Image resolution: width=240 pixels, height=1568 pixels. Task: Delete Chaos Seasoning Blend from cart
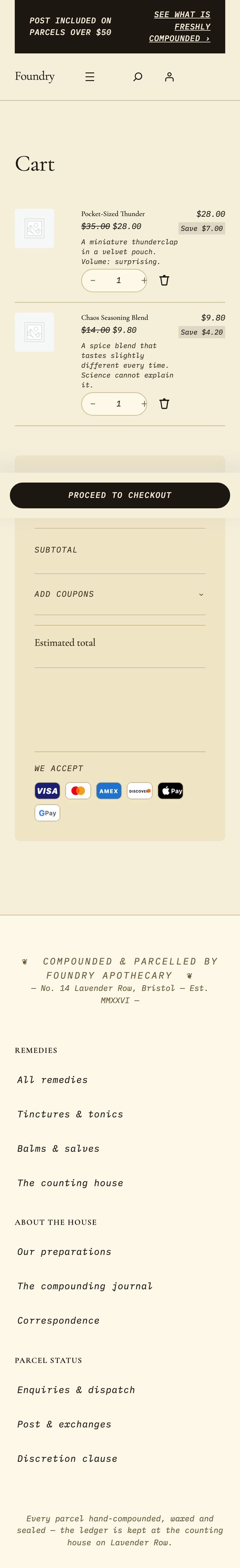[x=164, y=404]
